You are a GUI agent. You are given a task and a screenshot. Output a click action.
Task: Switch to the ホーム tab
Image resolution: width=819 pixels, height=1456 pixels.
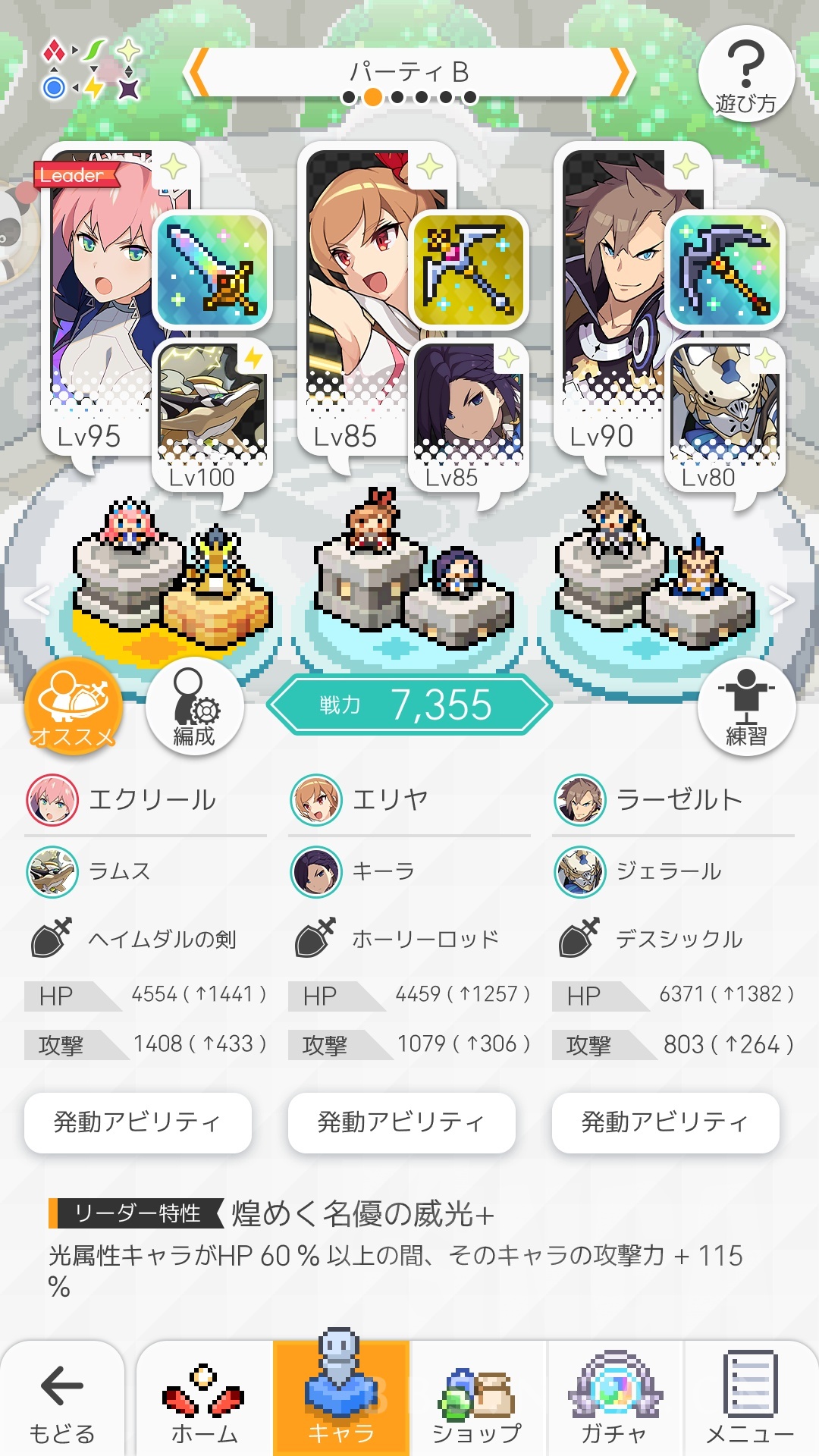pyautogui.click(x=205, y=1399)
